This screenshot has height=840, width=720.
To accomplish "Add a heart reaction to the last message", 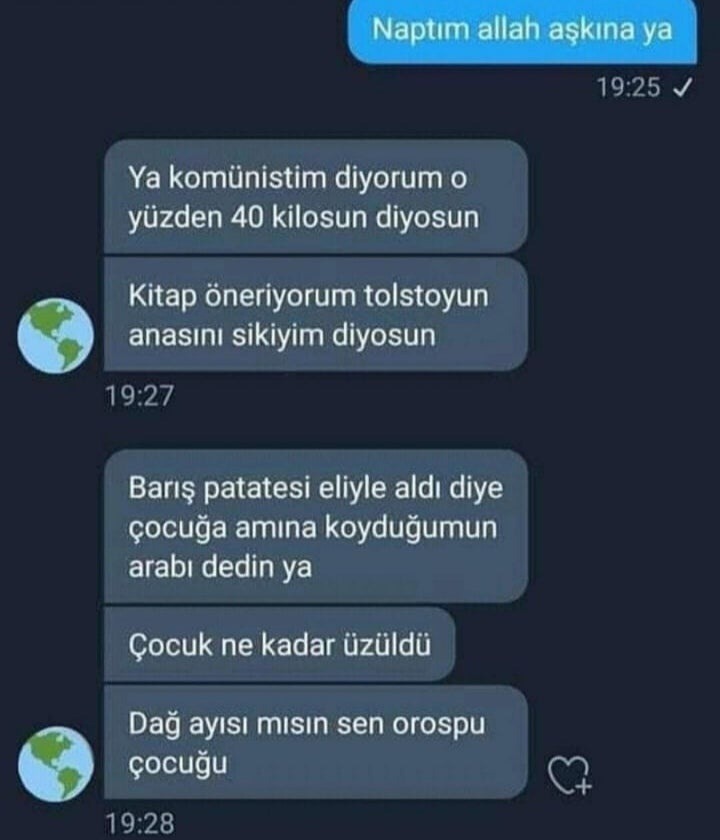I will 571,774.
